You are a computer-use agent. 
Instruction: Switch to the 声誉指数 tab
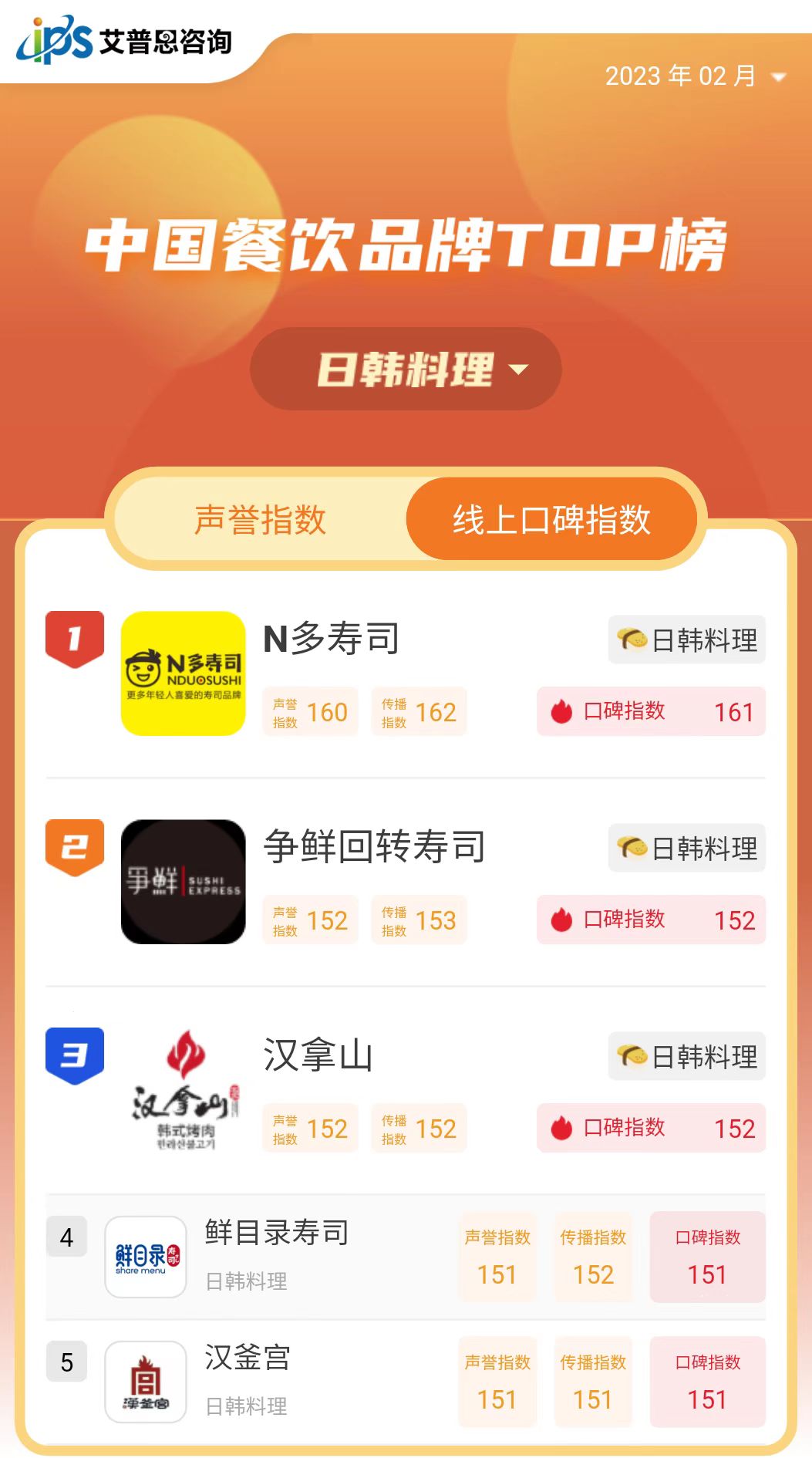point(261,519)
